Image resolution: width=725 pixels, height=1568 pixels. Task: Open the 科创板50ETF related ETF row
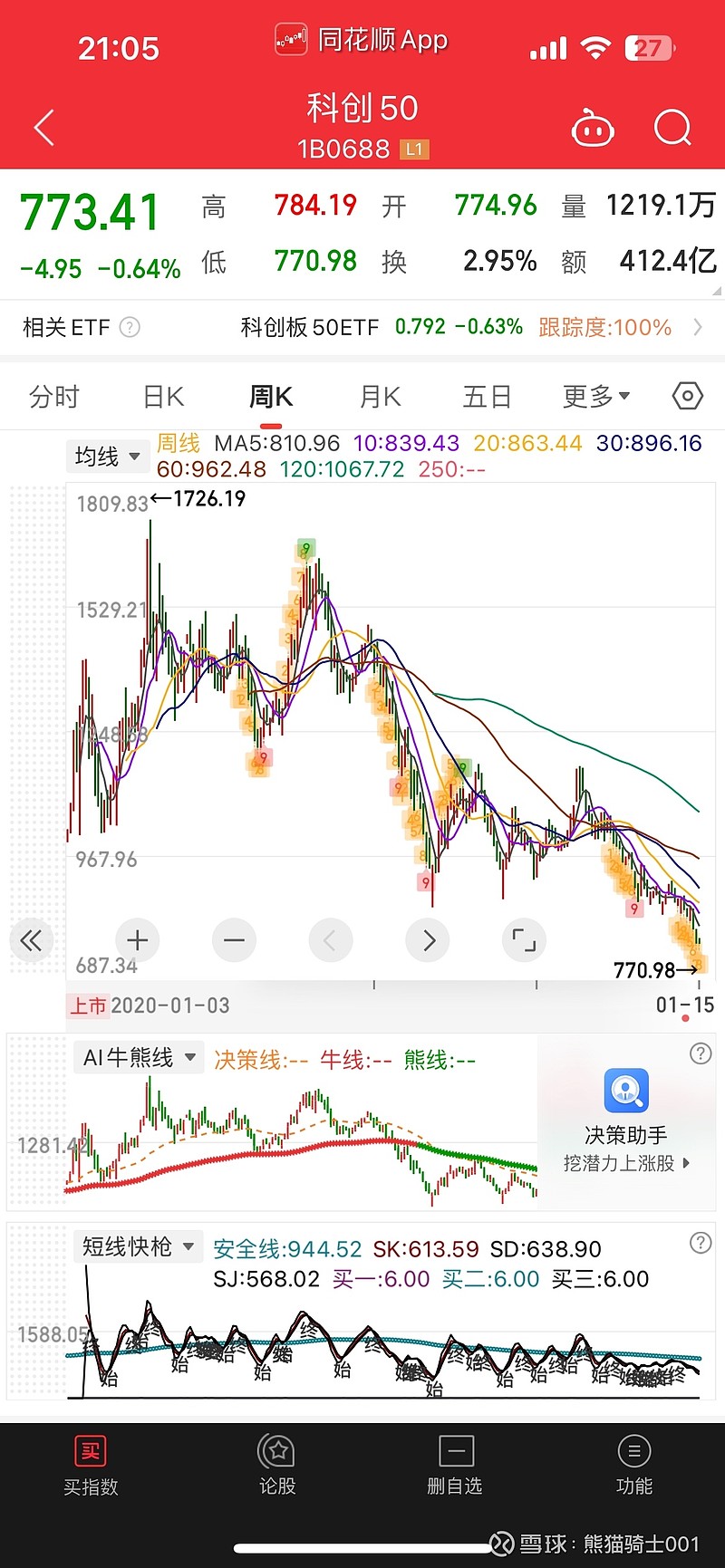point(362,327)
